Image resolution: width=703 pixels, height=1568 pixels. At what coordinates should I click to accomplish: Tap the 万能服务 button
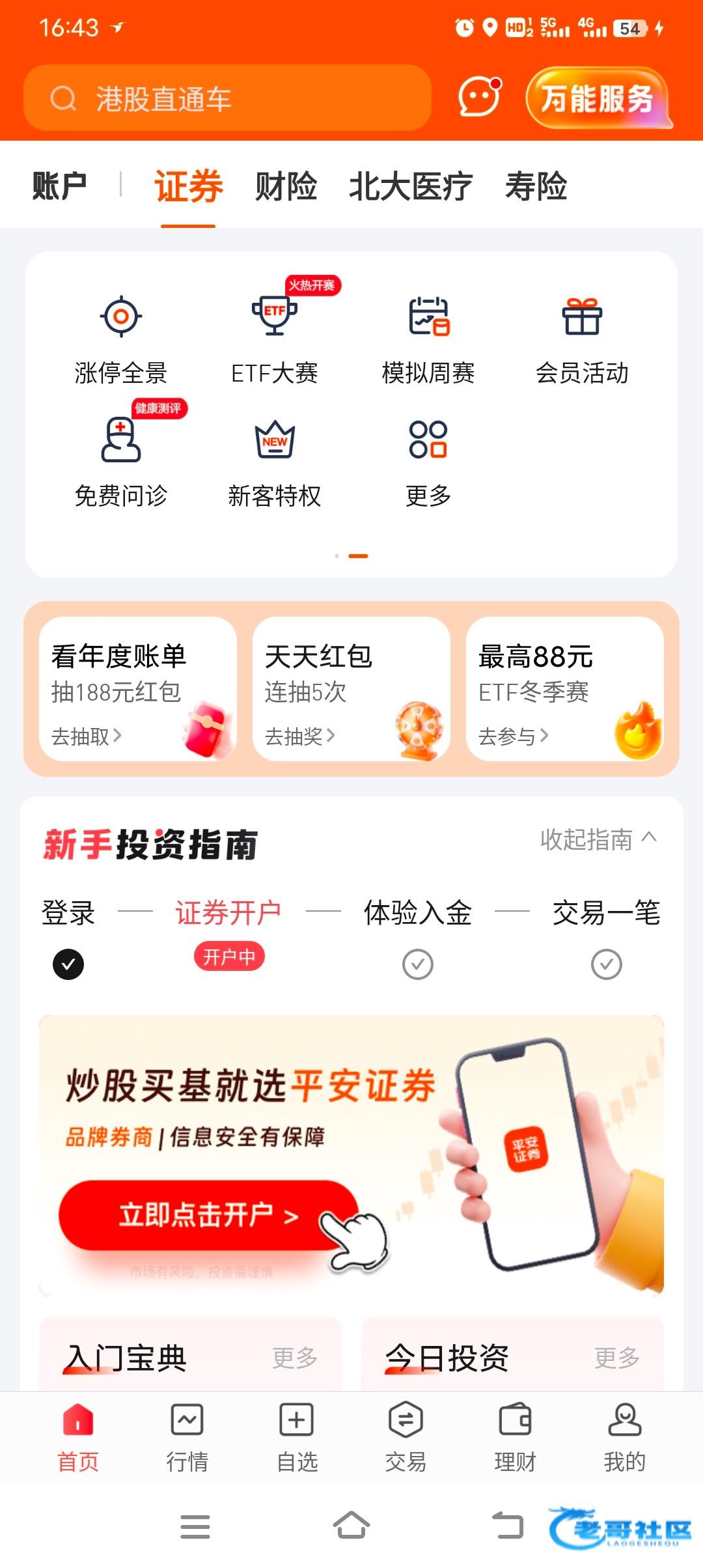coord(598,98)
